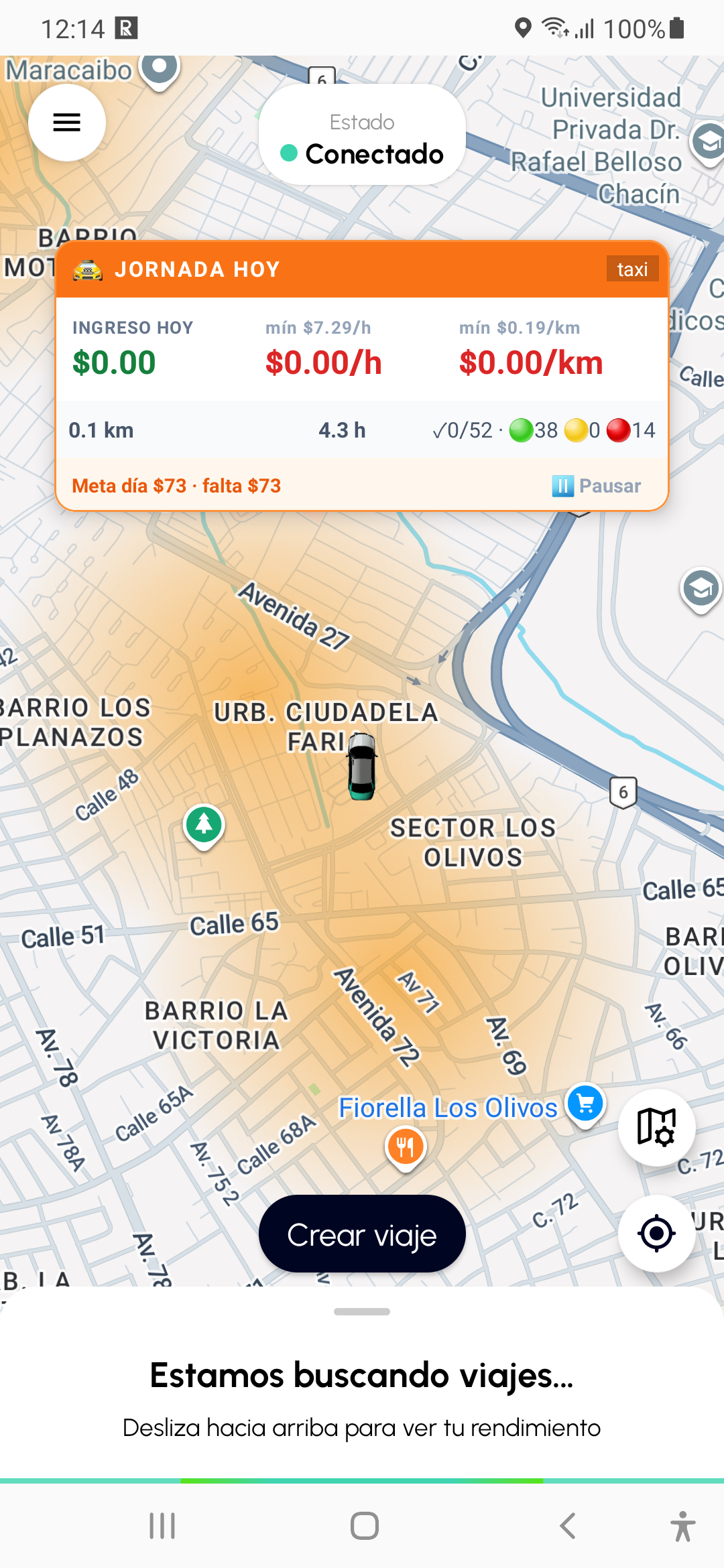The width and height of the screenshot is (724, 1568).
Task: Pause today's work session with Pausar
Action: coord(597,486)
